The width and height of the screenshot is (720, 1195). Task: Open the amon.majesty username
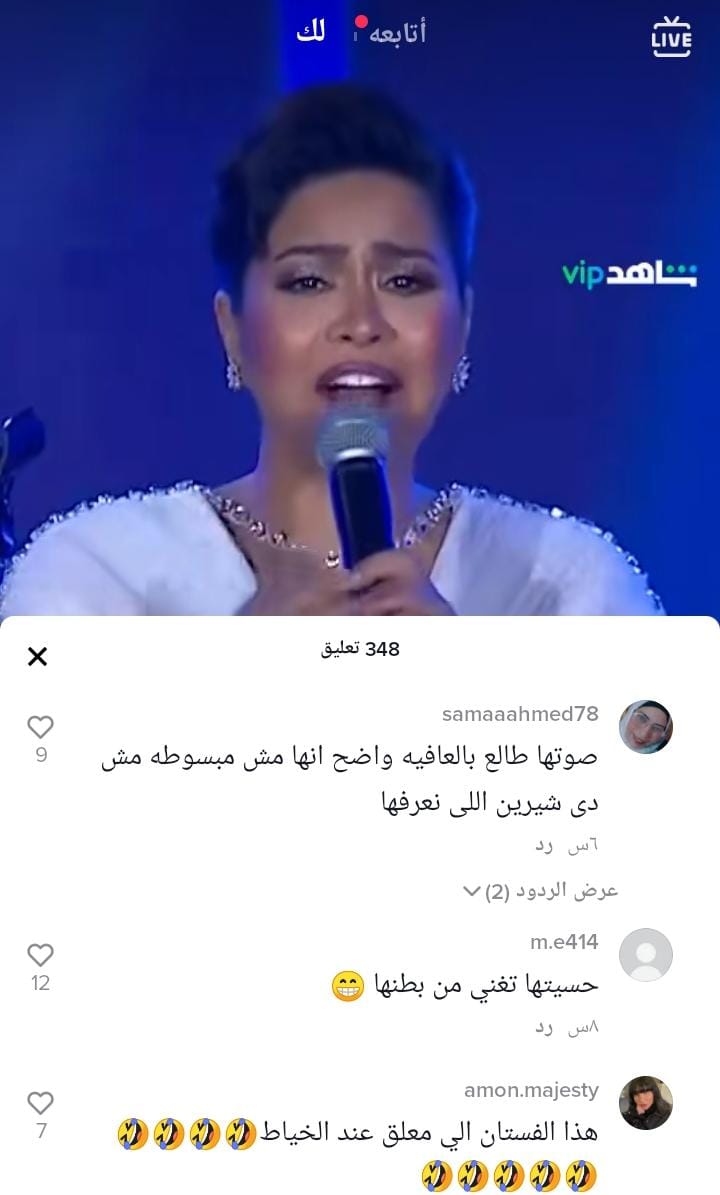(x=531, y=1090)
